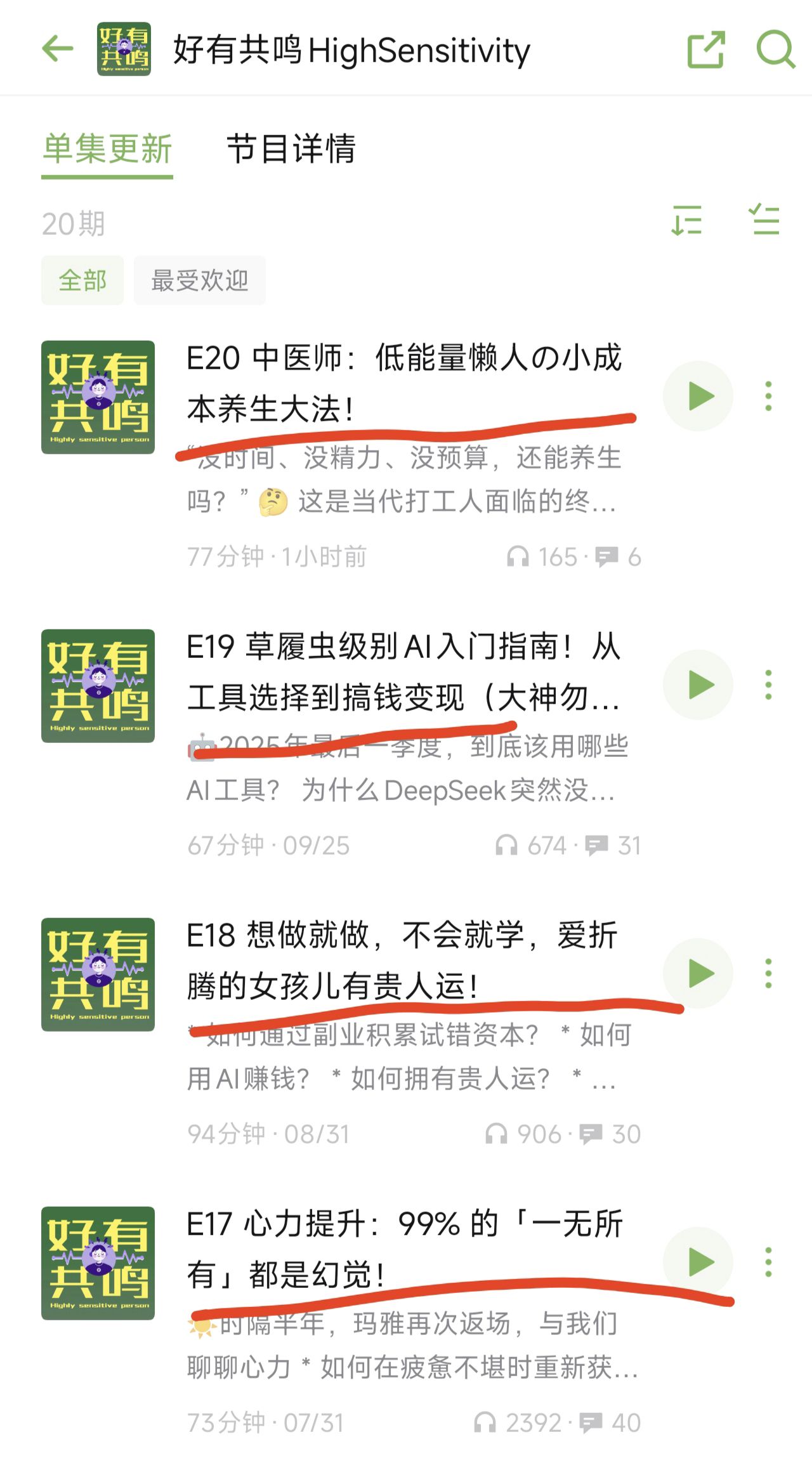Play episode E19 草履虫级别AI入门指南
Viewport: 812px width, 1463px height.
[698, 685]
